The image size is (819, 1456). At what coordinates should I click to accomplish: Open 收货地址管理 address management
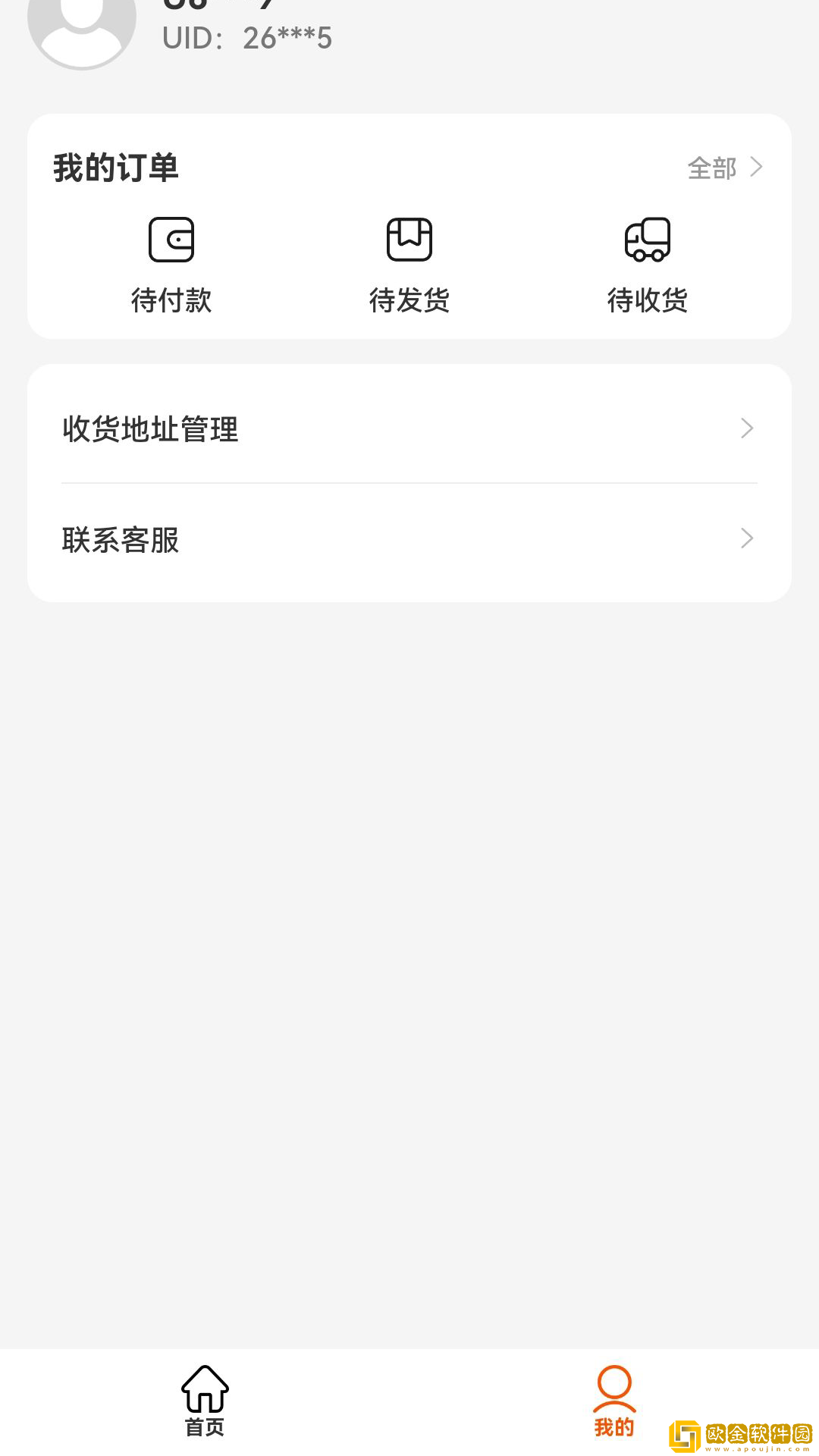(x=409, y=429)
